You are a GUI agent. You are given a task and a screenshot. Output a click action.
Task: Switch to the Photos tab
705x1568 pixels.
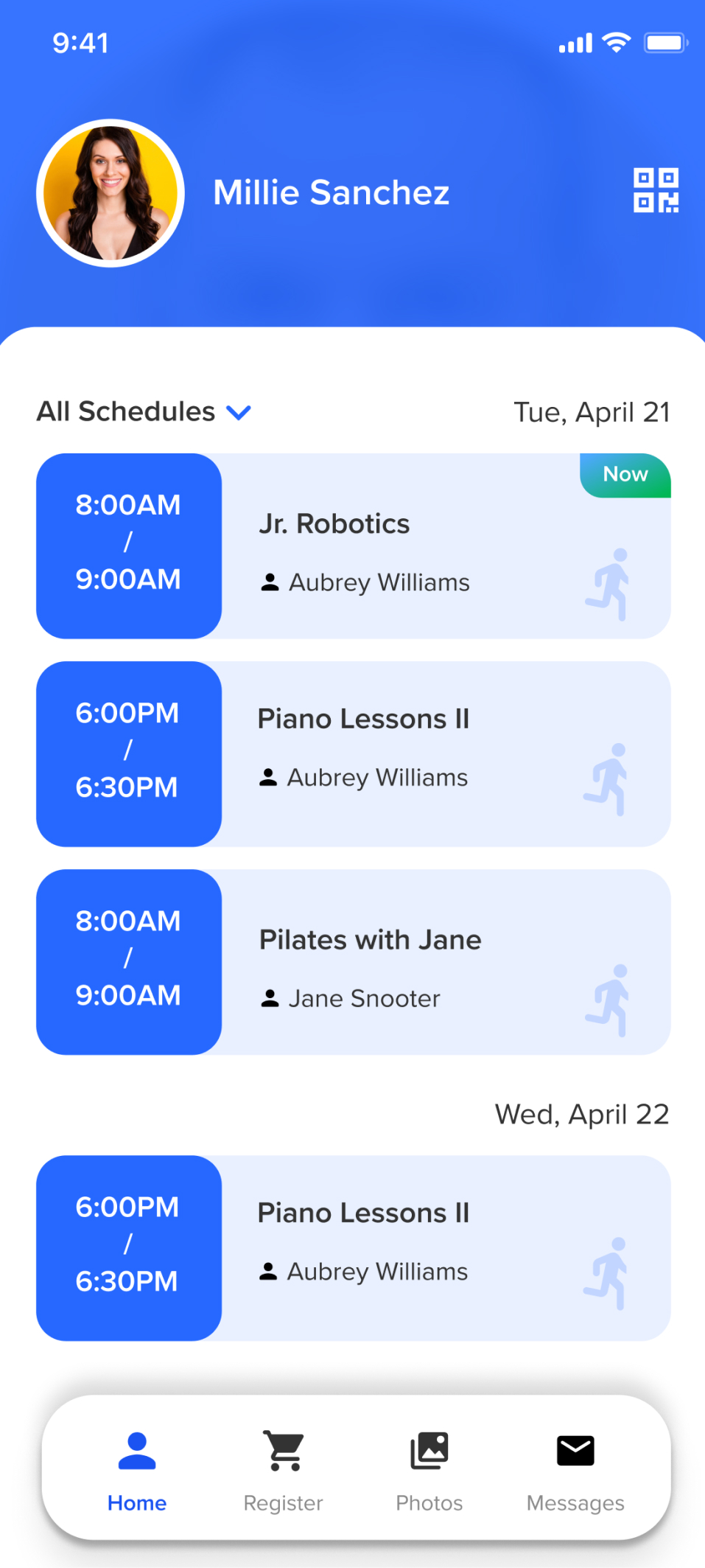tap(429, 1467)
